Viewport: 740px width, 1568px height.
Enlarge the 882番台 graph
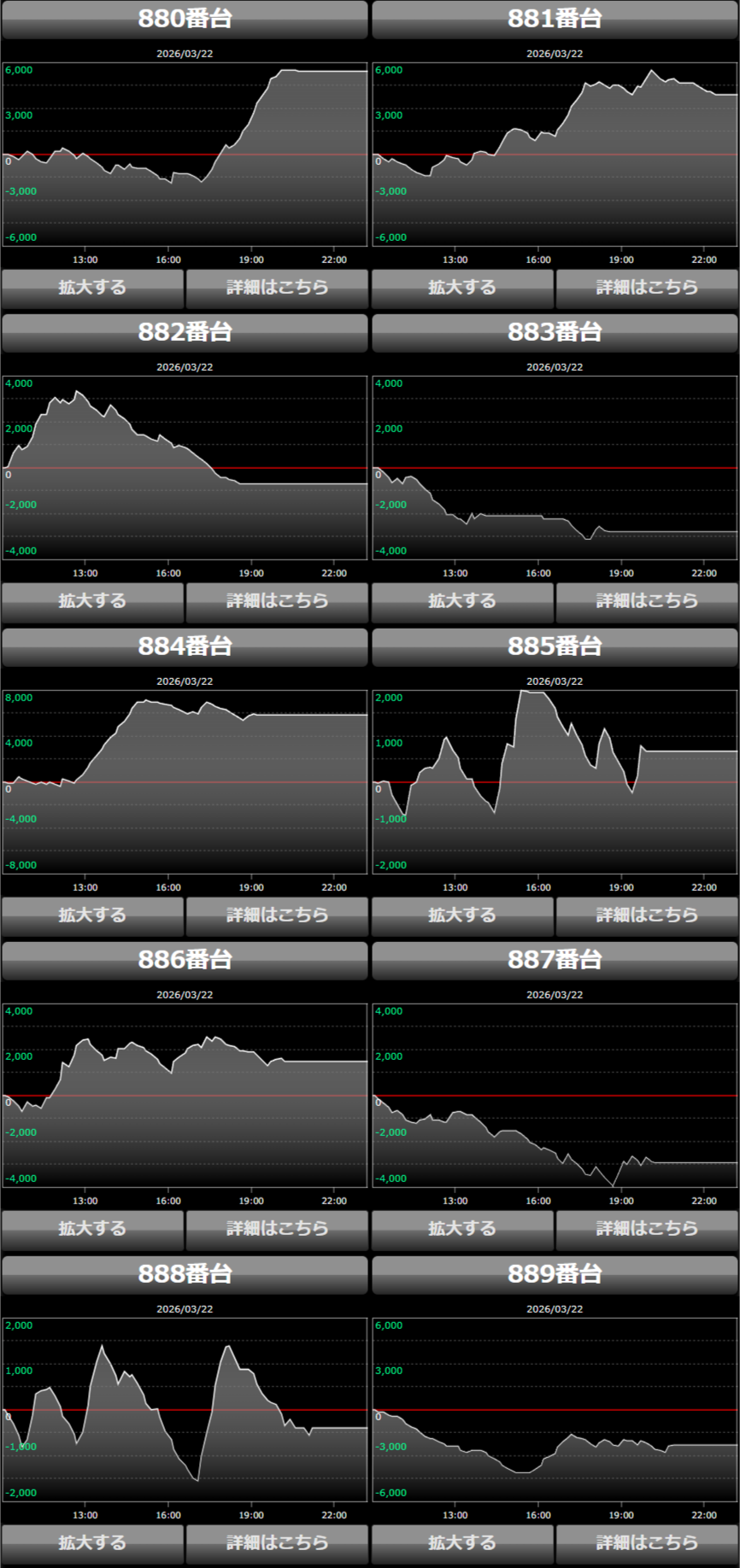click(x=92, y=601)
